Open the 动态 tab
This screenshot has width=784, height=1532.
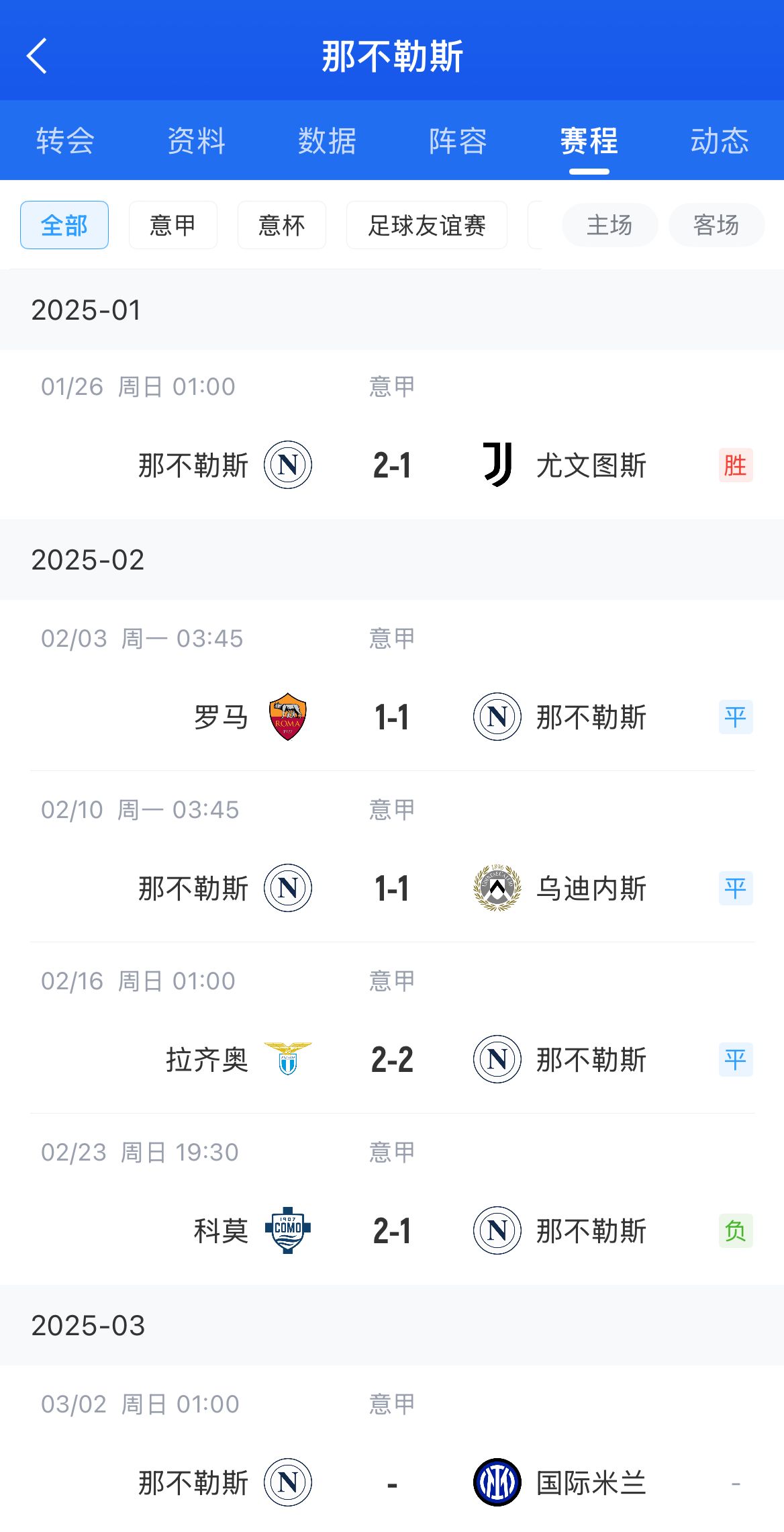click(720, 141)
